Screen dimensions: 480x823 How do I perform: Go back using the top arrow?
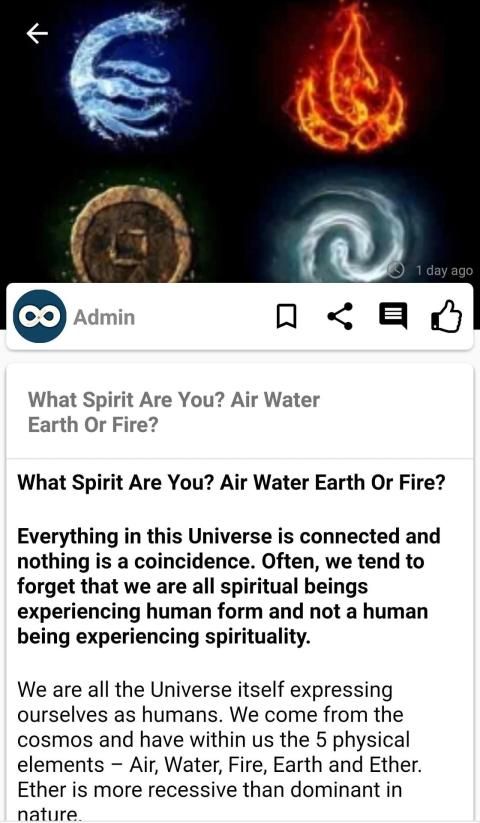click(x=37, y=34)
